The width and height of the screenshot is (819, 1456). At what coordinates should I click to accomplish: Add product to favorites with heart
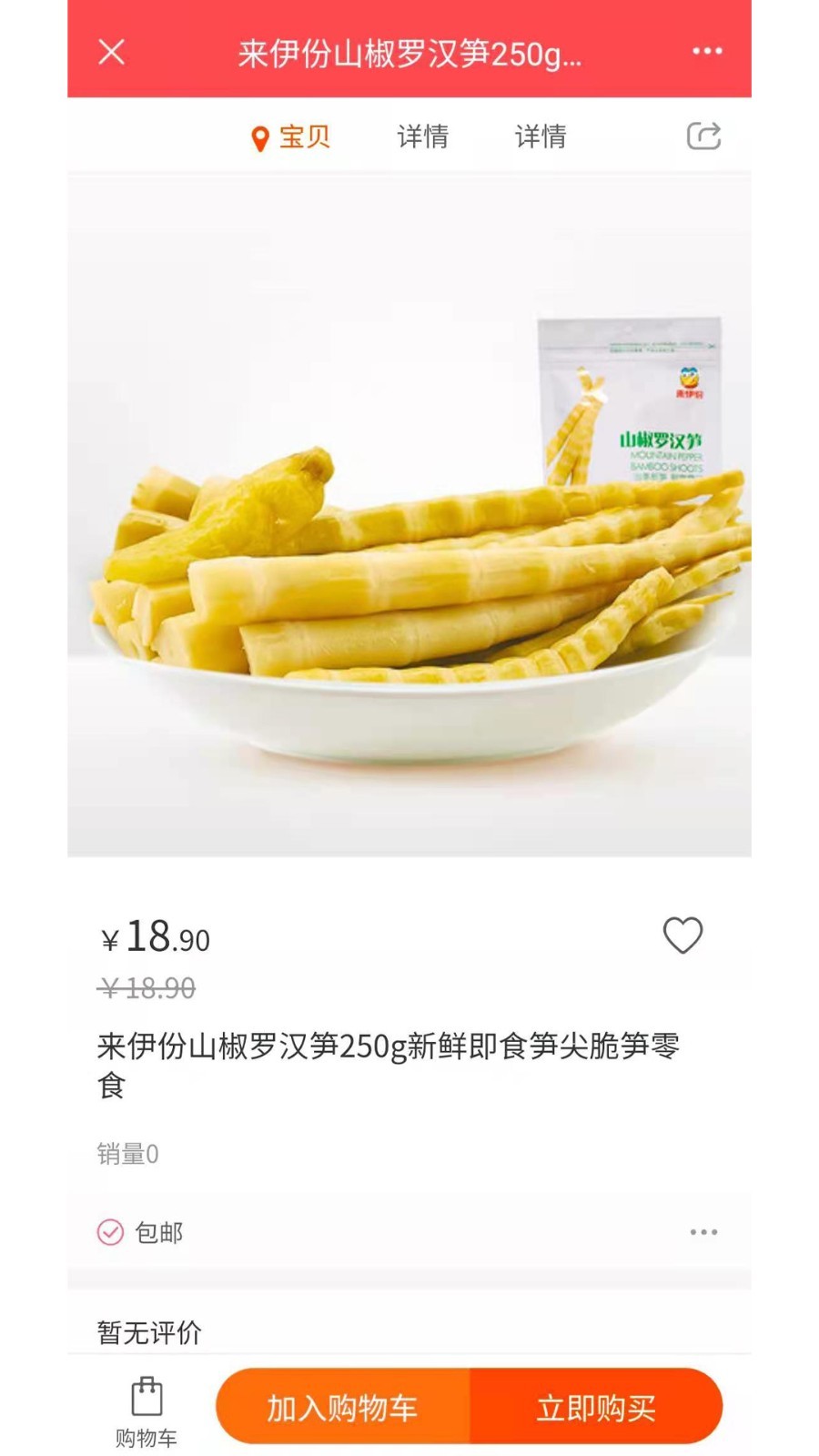682,935
